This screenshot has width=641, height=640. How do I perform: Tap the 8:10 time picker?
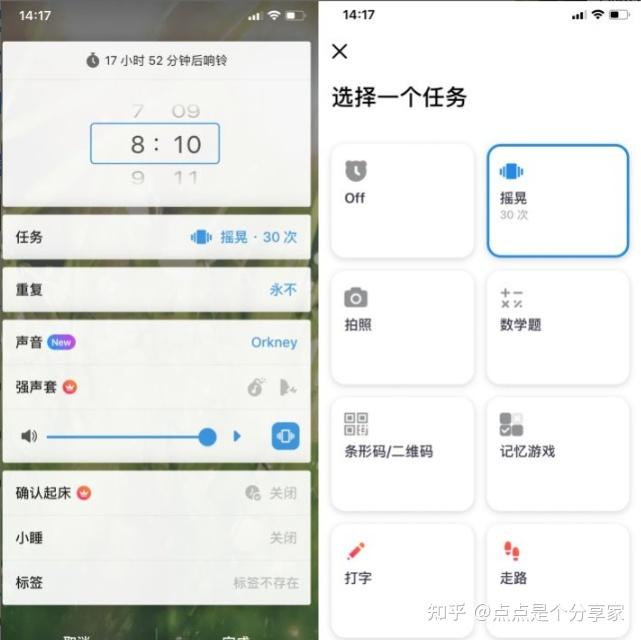coord(155,144)
